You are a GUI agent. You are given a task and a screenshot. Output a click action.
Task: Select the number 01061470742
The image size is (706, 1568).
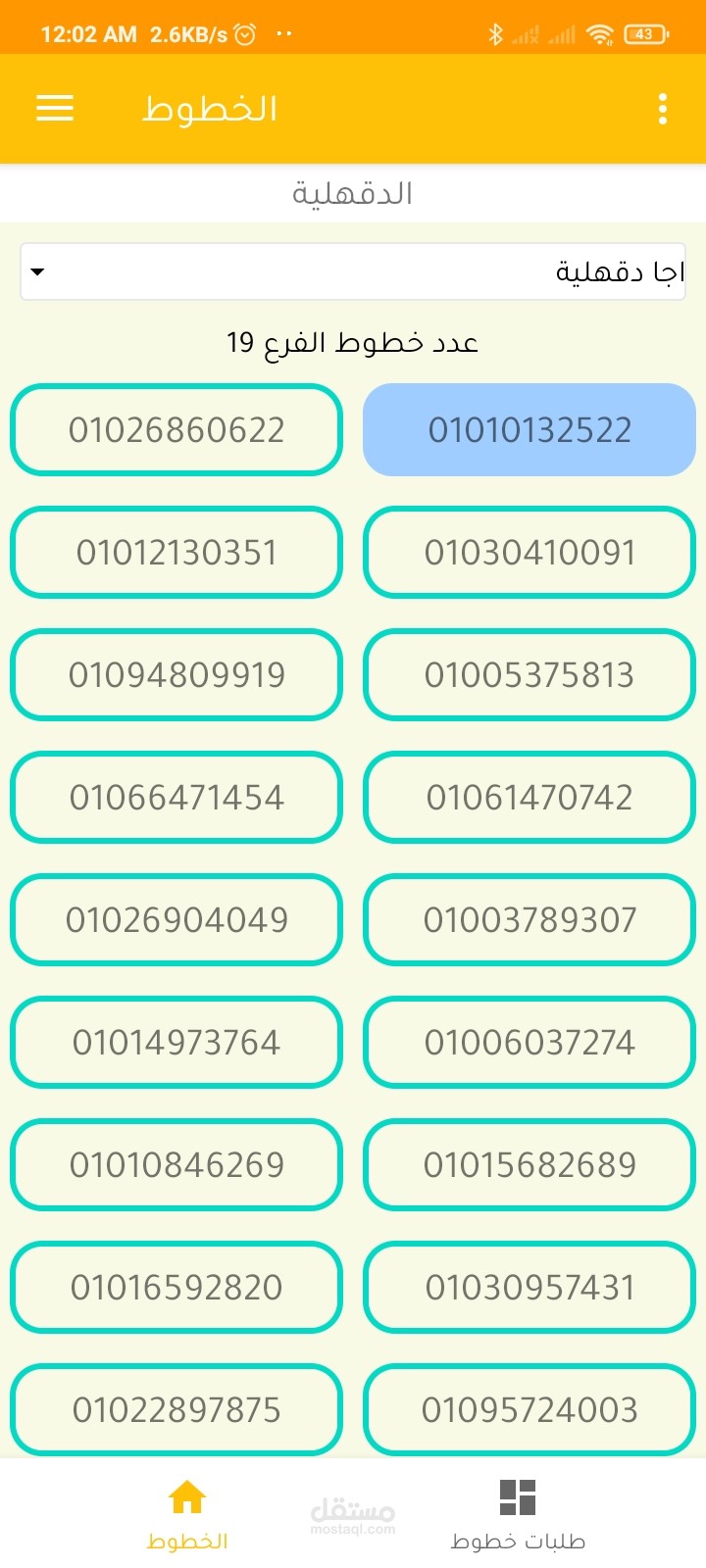pos(529,797)
